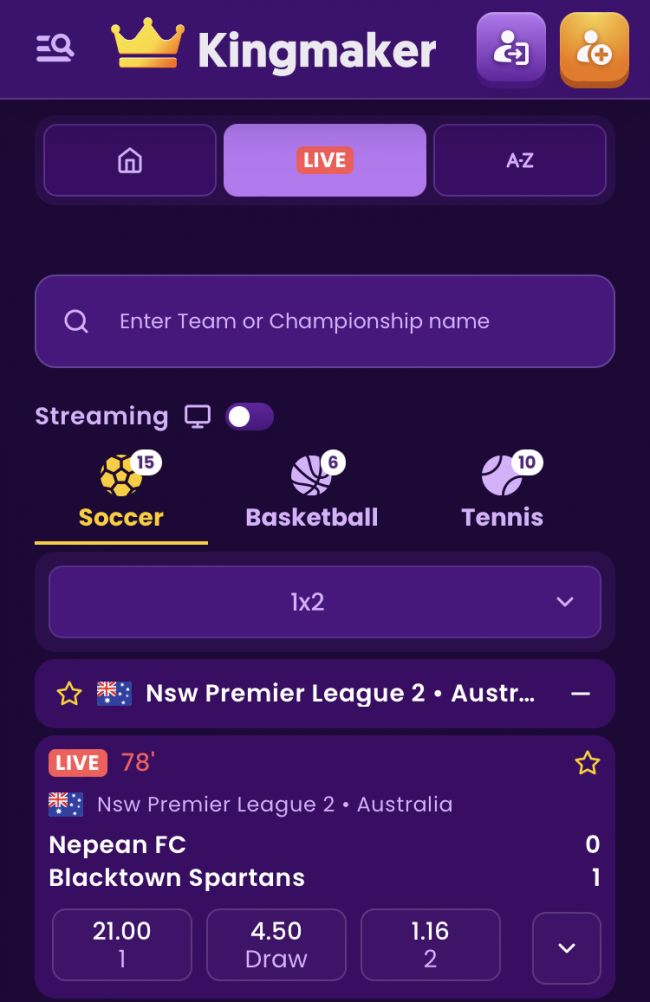650x1002 pixels.
Task: Favorite the Nepean FC vs Blacktown match
Action: 587,764
